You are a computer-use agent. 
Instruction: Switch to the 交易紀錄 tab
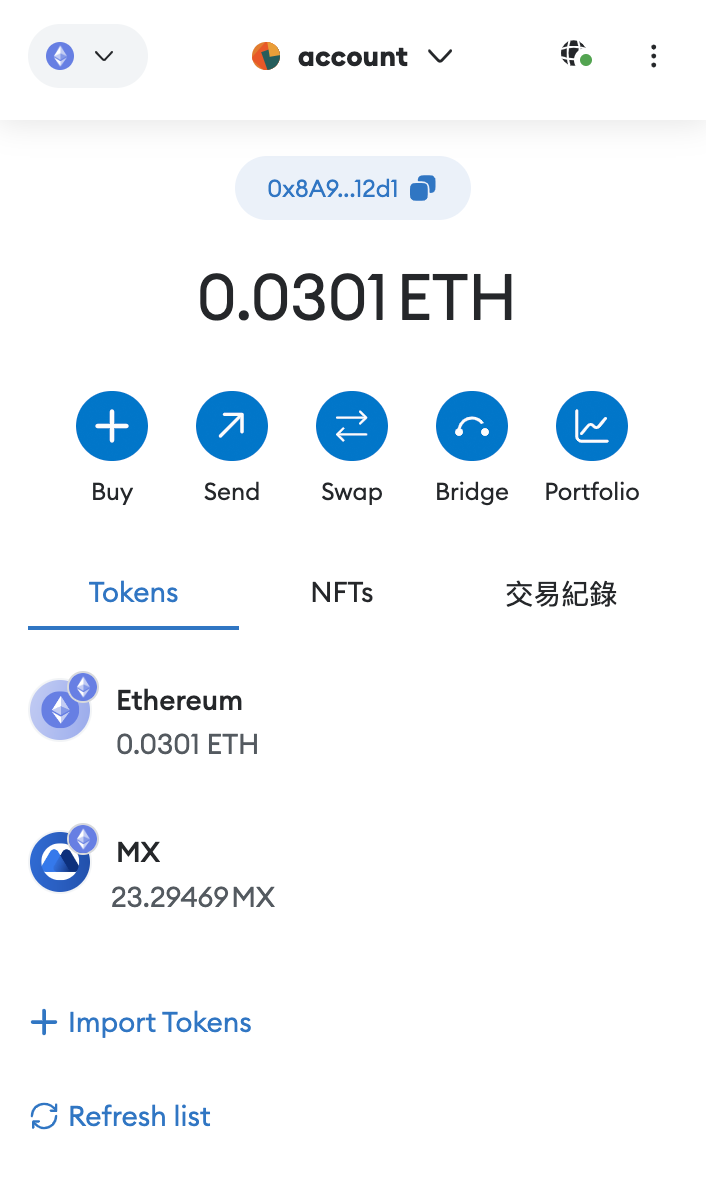tap(561, 594)
